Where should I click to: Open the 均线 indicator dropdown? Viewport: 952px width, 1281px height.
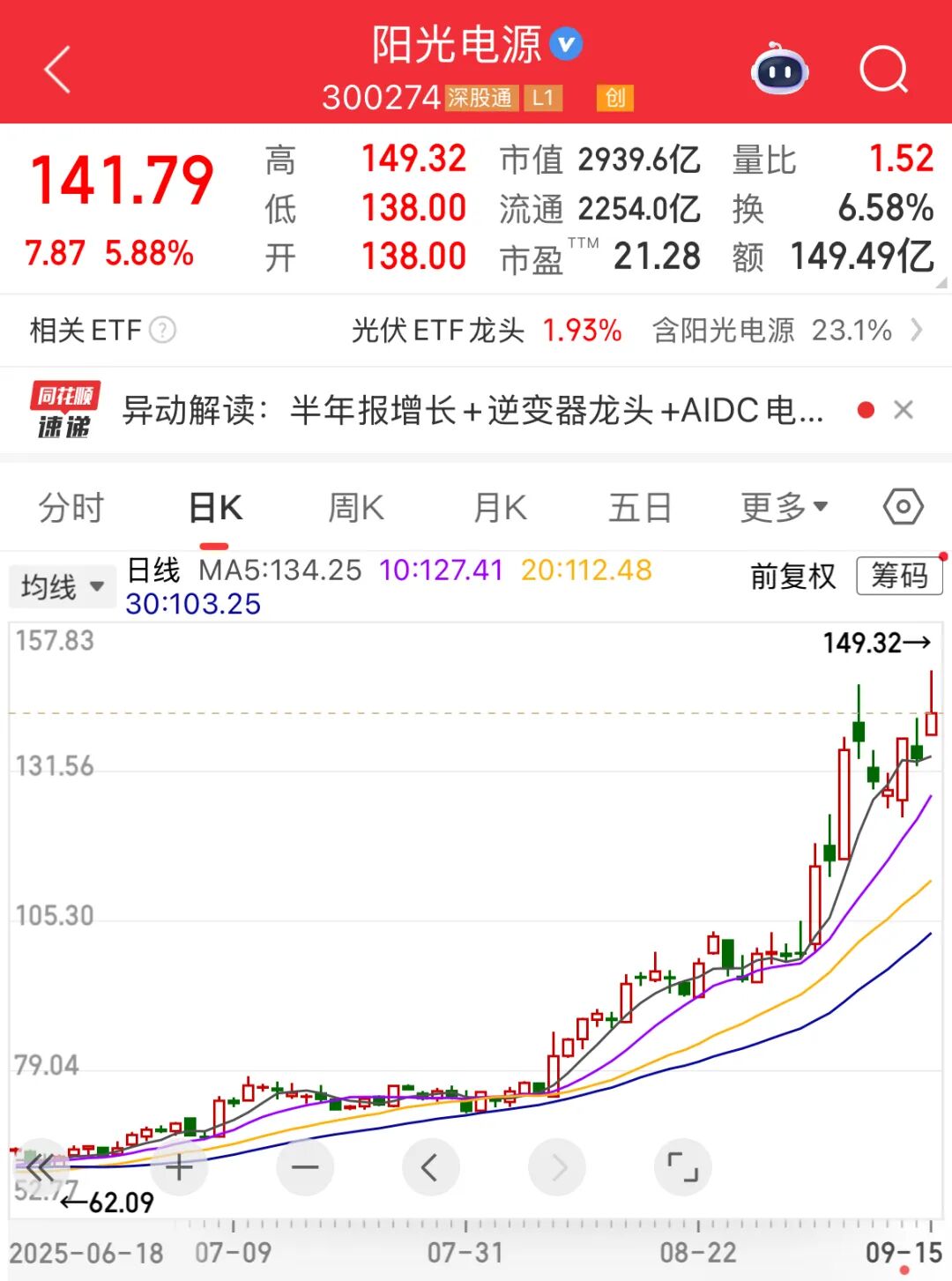tap(62, 586)
